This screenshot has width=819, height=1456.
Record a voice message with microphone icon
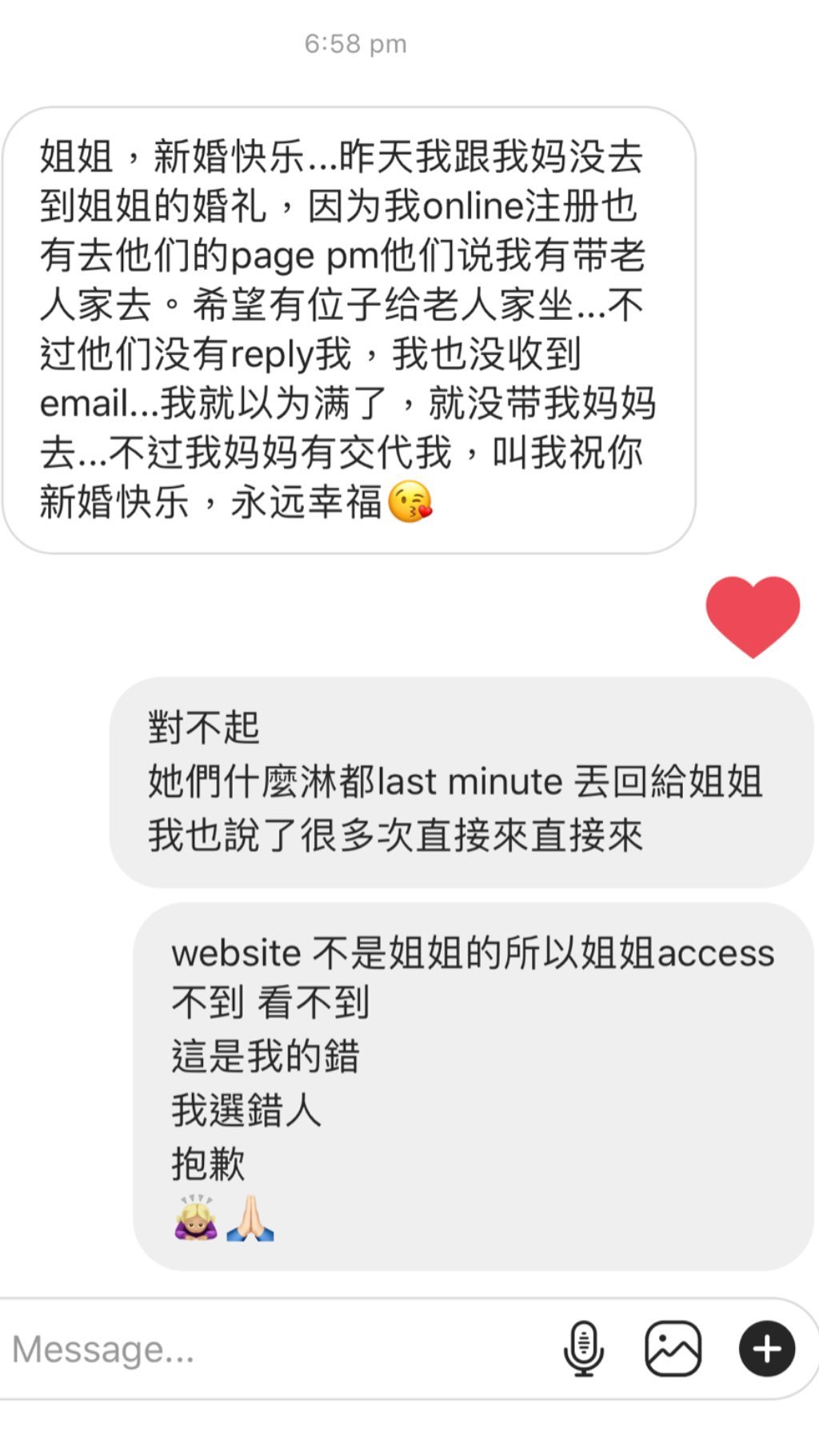click(x=584, y=1349)
